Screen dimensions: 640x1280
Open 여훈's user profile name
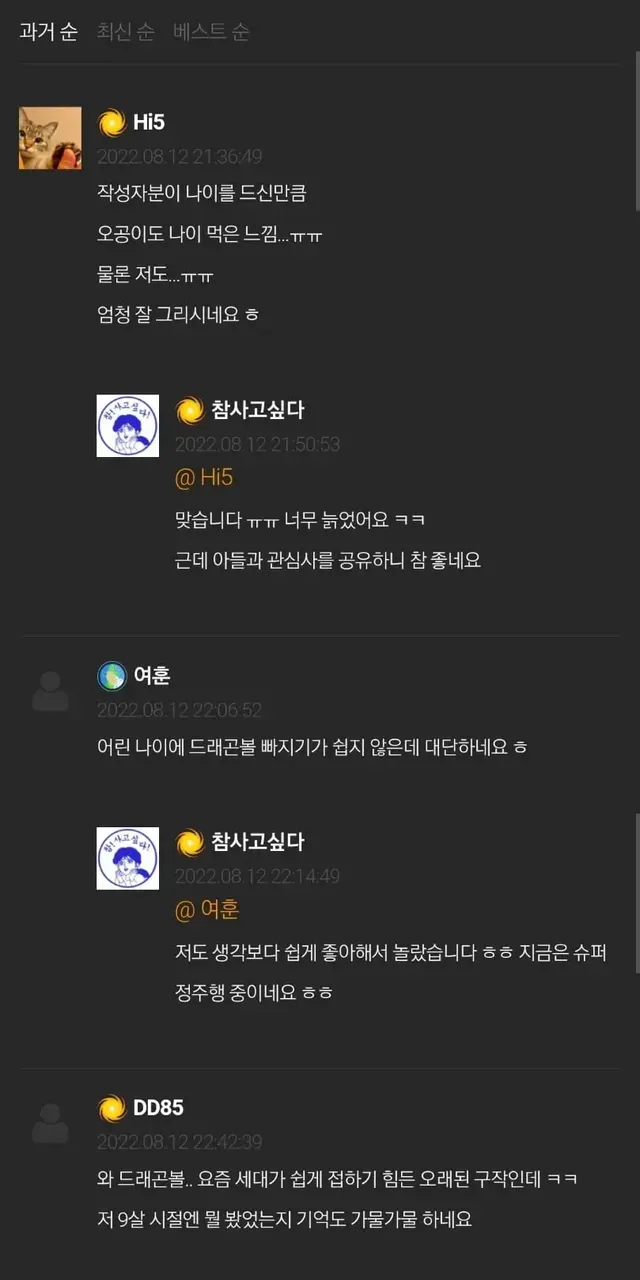[152, 676]
